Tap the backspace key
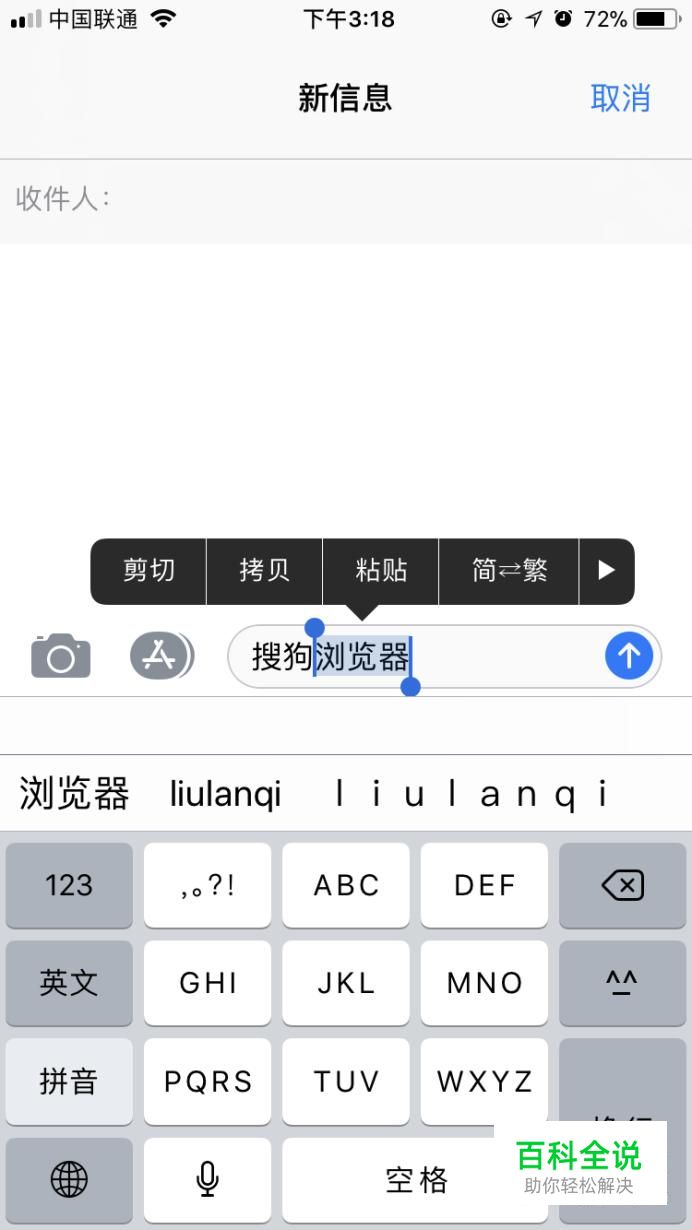 622,885
